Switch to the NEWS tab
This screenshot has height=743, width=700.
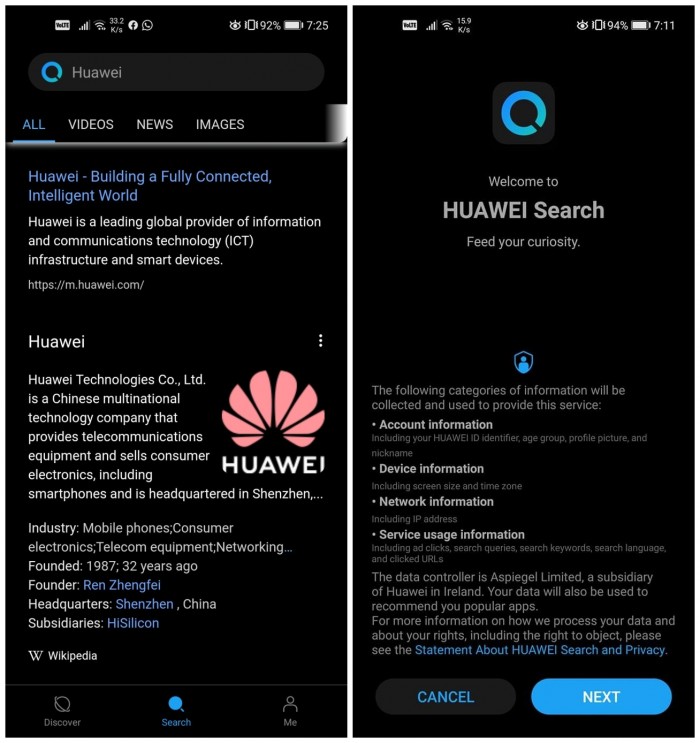point(154,125)
